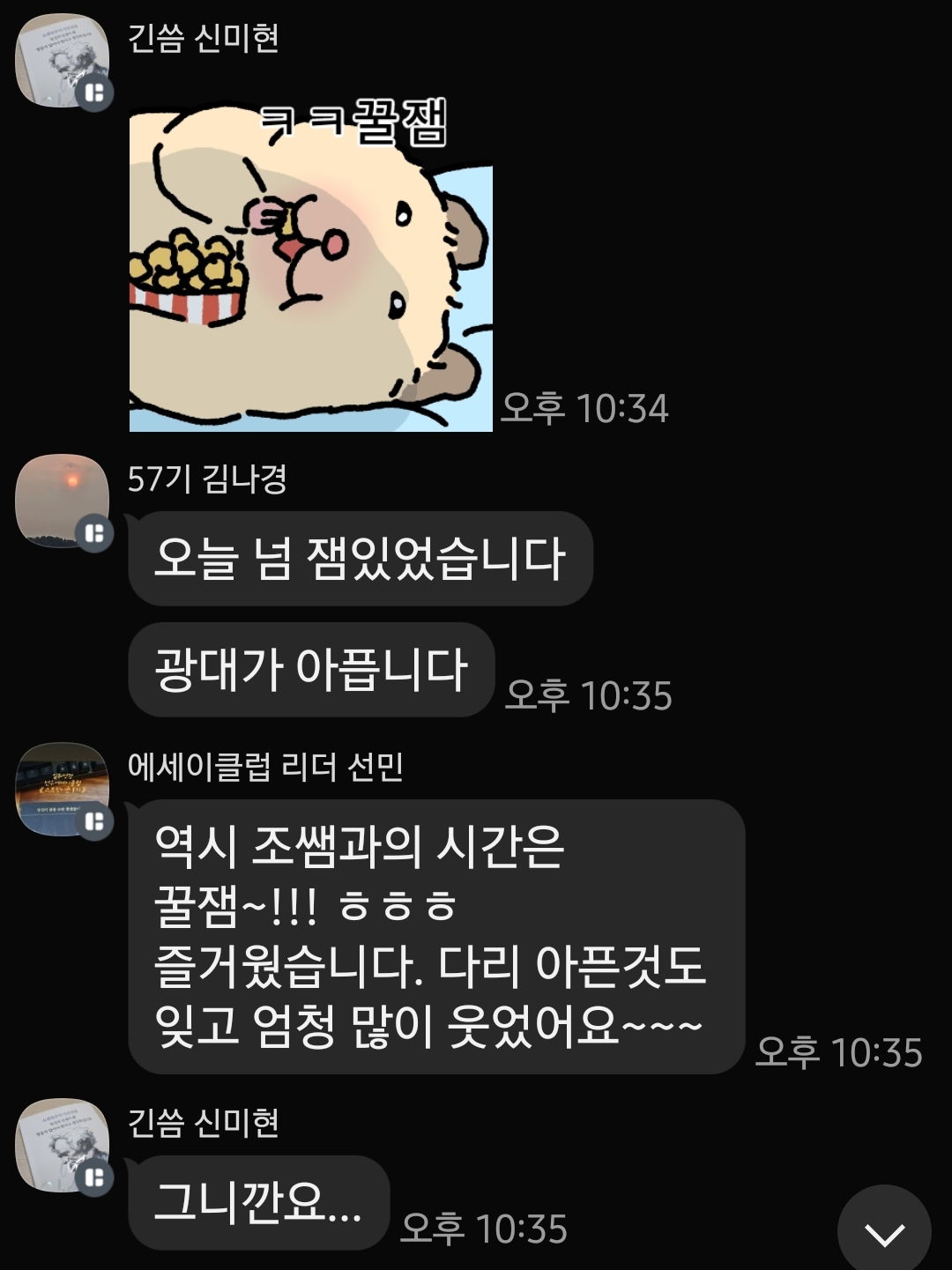Open 에세이클럽 리더 선민's profile picture

pyautogui.click(x=63, y=789)
